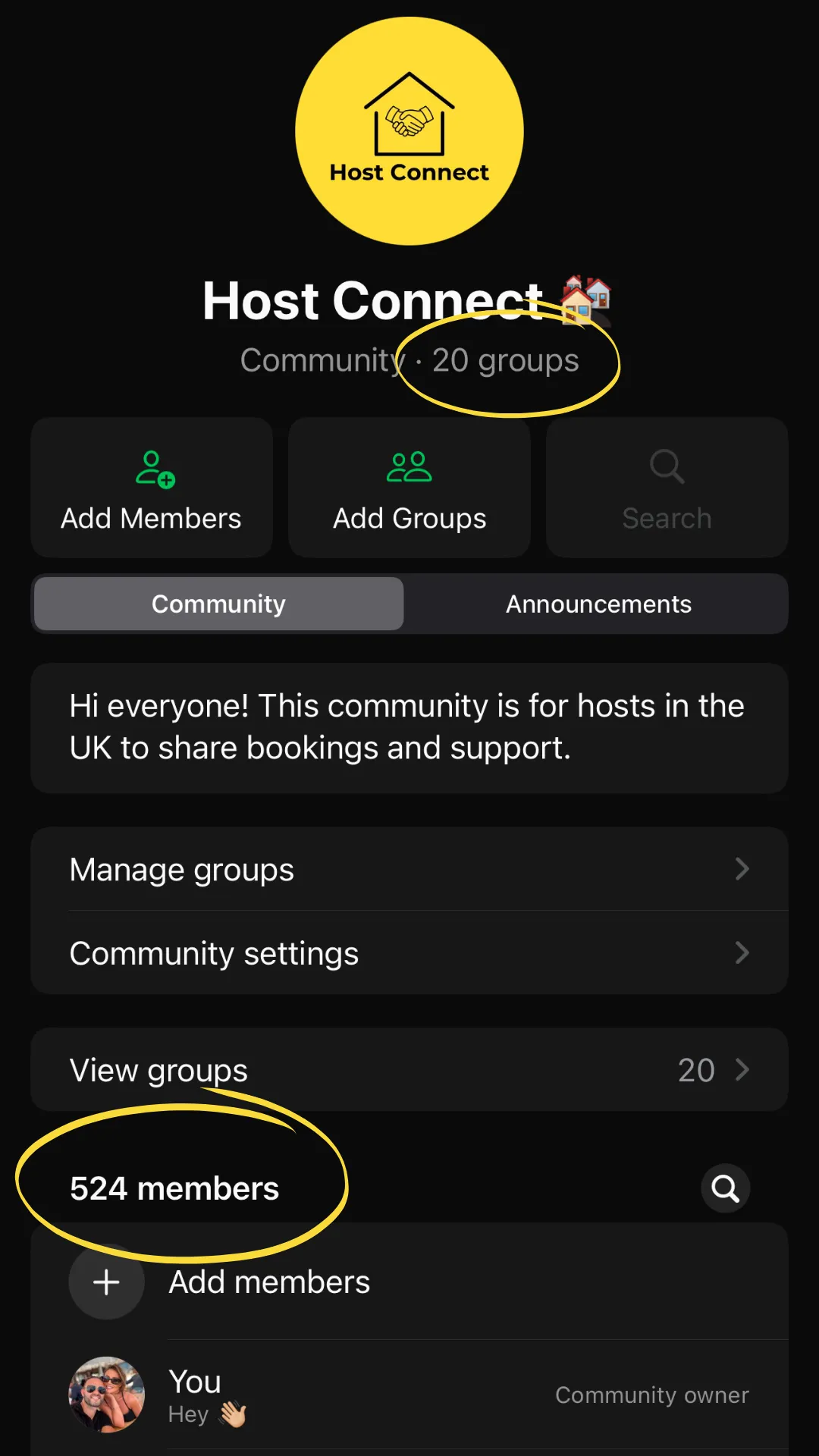Open the Host Connect community photo
819x1456 pixels.
[x=409, y=131]
